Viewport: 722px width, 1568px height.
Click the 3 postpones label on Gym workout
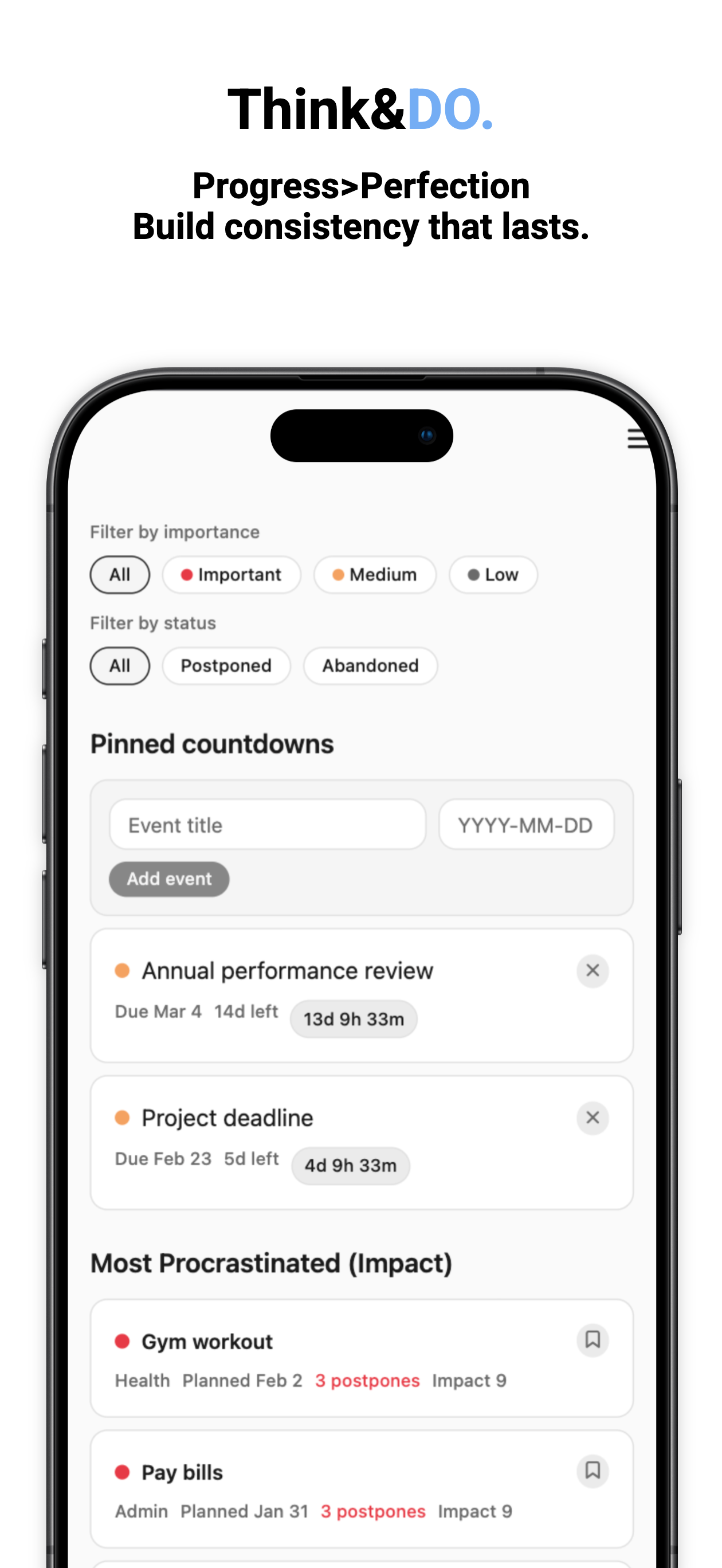click(x=367, y=1381)
